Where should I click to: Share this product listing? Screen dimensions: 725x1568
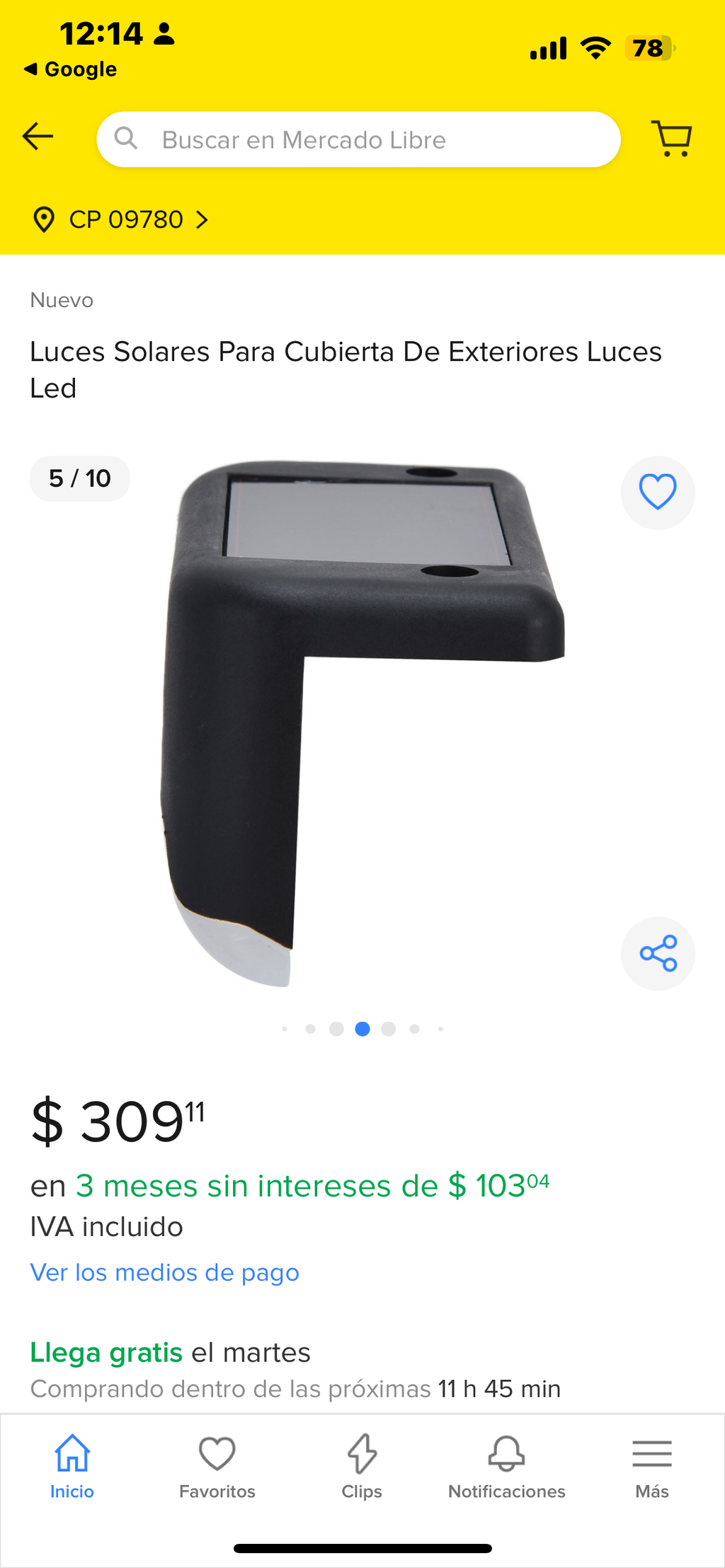tap(658, 953)
